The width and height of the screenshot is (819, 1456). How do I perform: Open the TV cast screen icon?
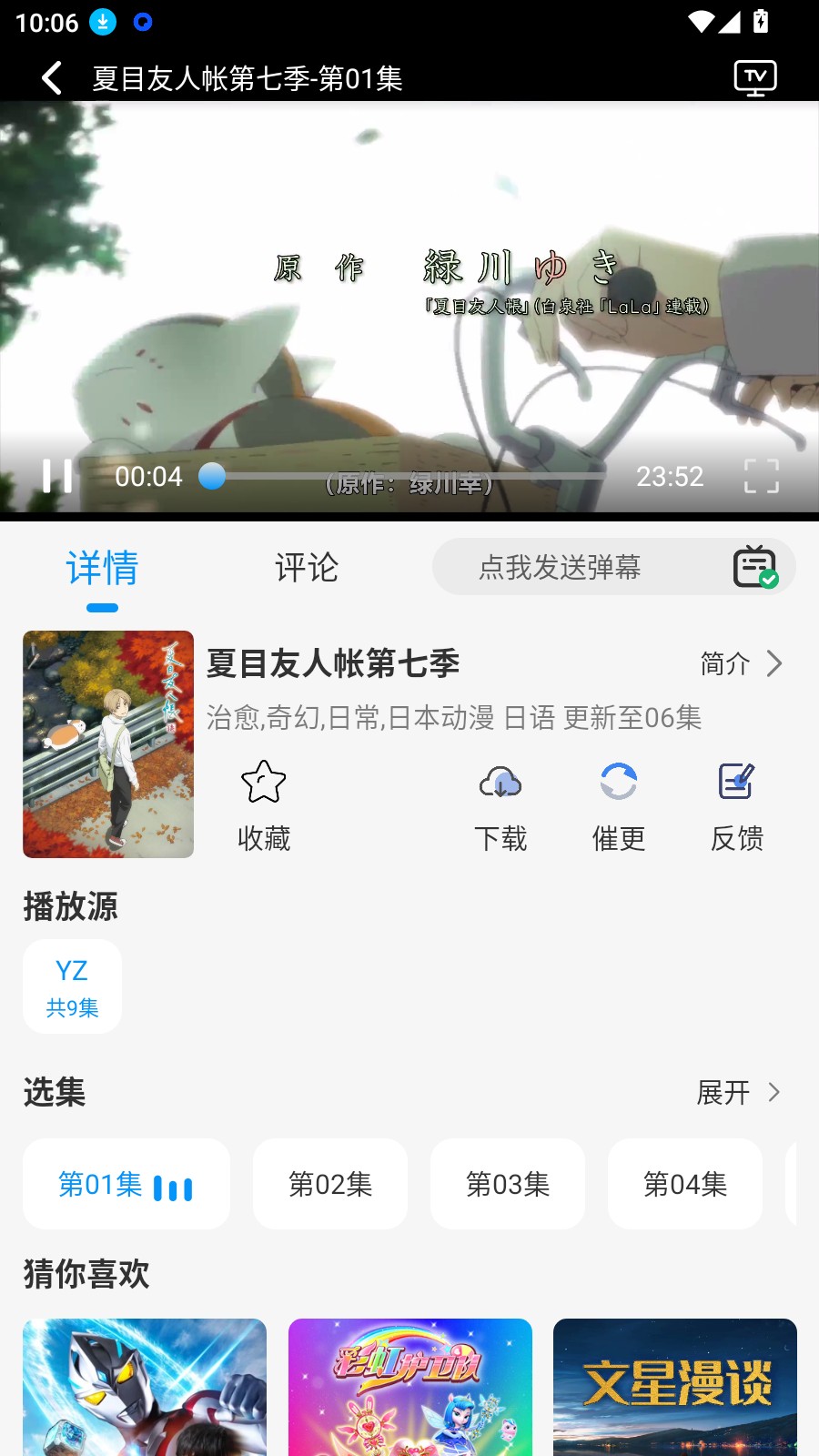755,78
